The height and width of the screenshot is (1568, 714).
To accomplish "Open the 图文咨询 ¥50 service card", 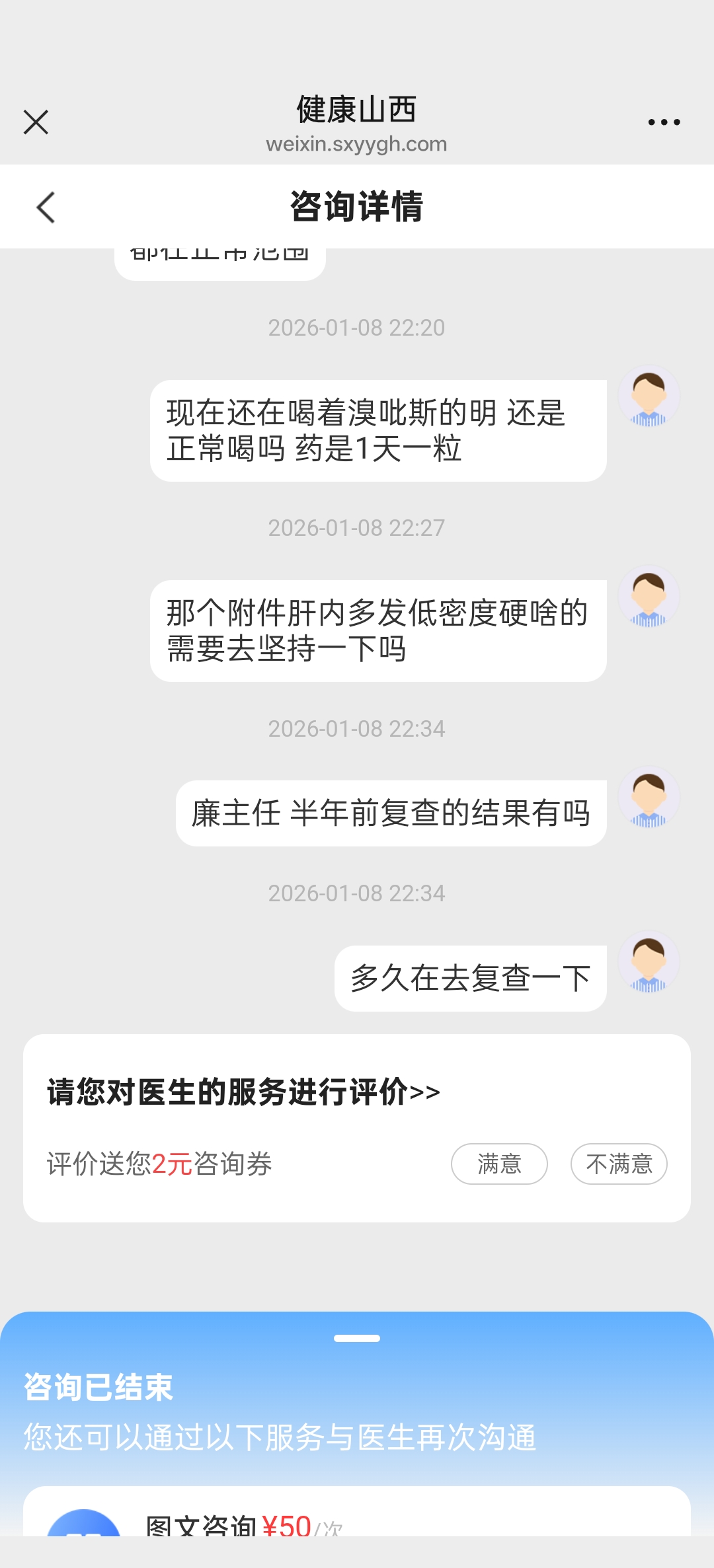I will point(357,1518).
